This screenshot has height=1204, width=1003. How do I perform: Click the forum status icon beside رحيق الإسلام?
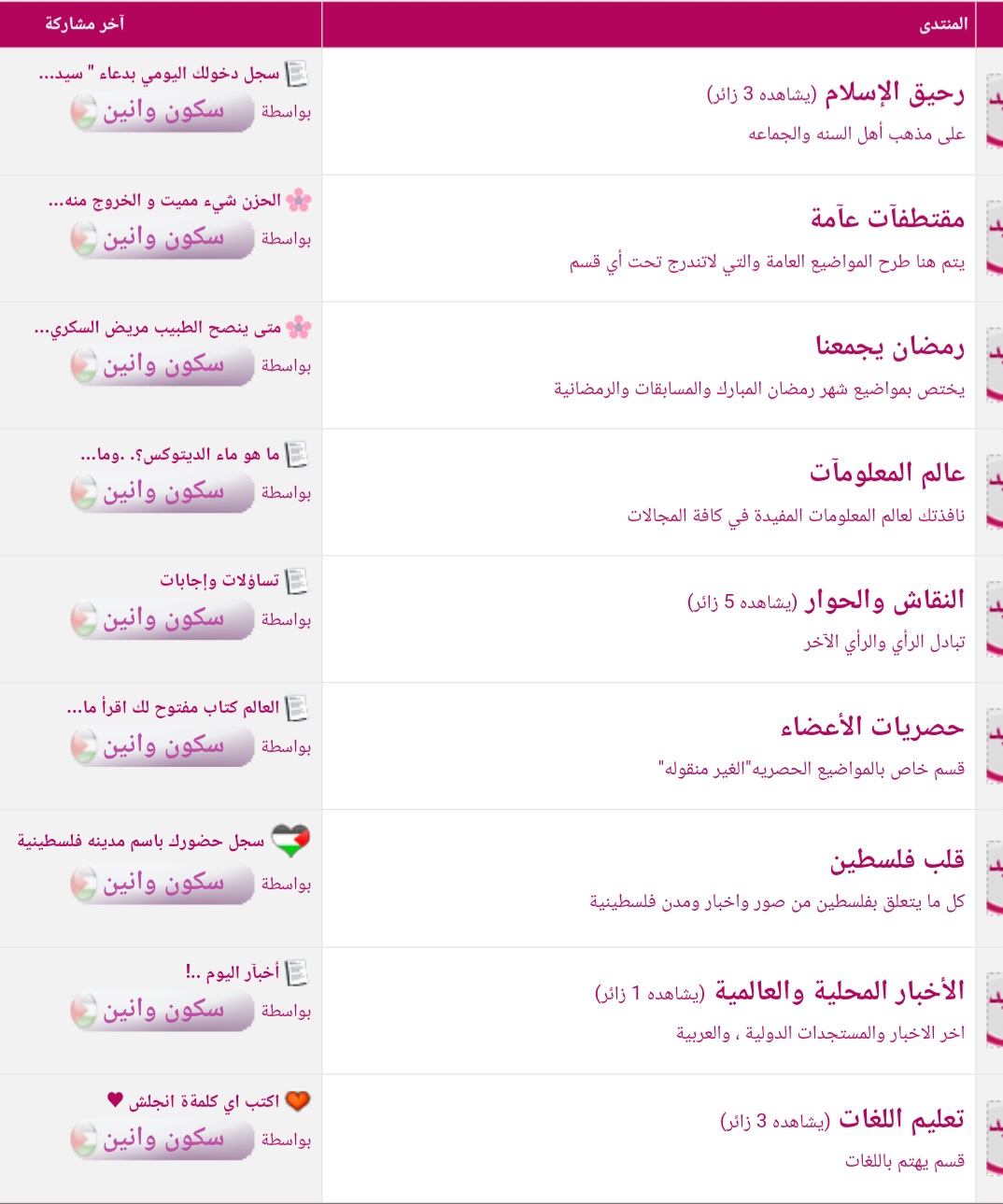tap(994, 109)
